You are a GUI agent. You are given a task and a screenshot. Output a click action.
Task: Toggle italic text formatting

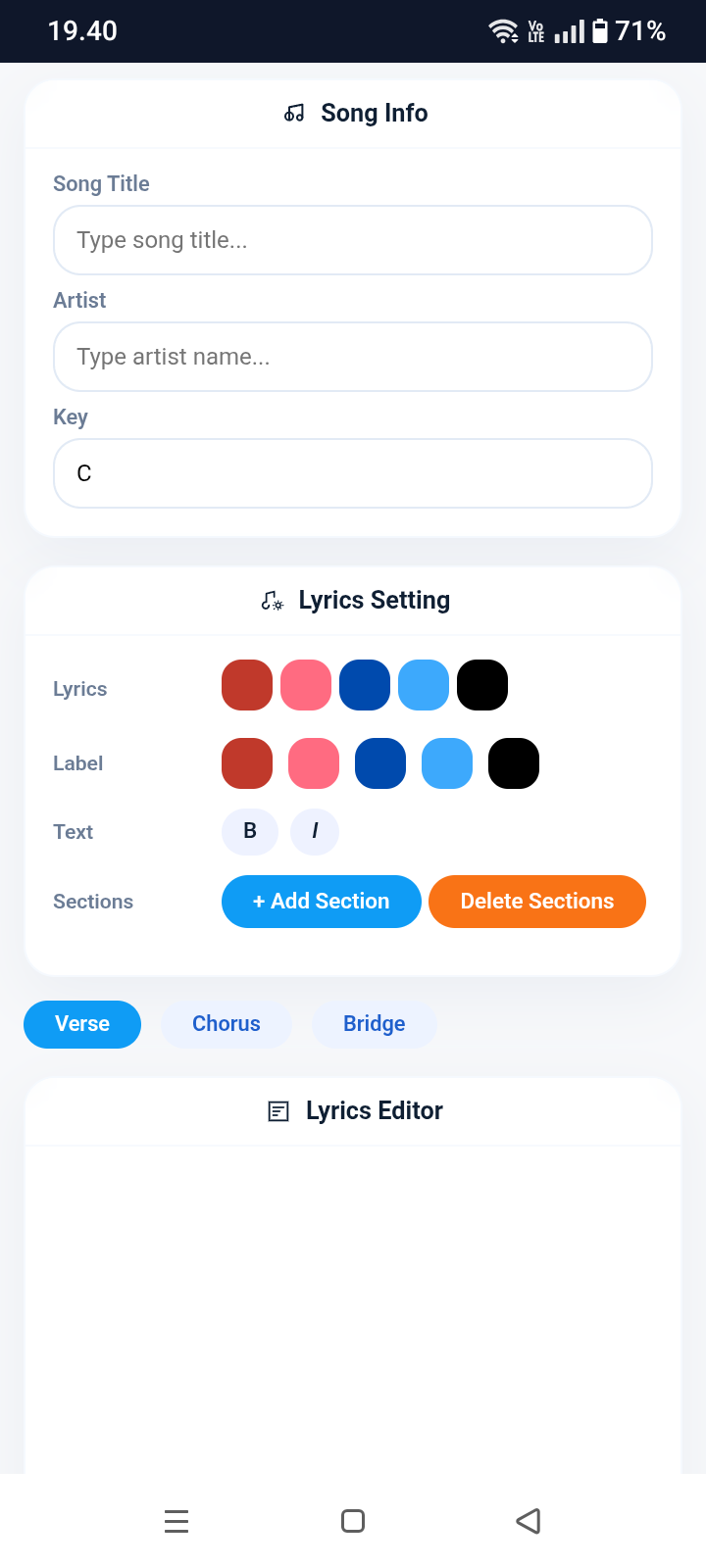click(x=315, y=831)
